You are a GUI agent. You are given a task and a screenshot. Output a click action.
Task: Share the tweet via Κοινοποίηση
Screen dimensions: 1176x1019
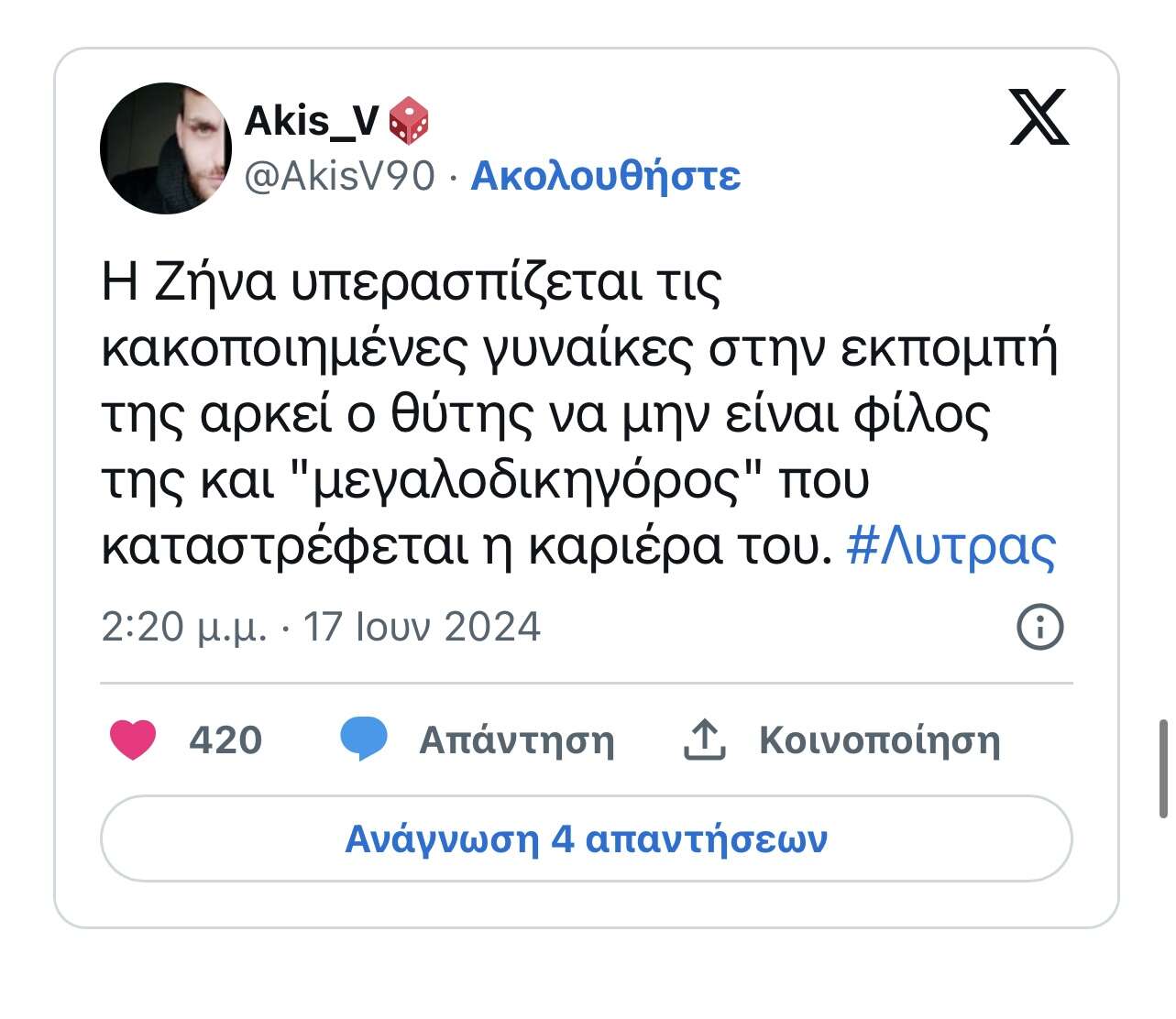(x=841, y=740)
